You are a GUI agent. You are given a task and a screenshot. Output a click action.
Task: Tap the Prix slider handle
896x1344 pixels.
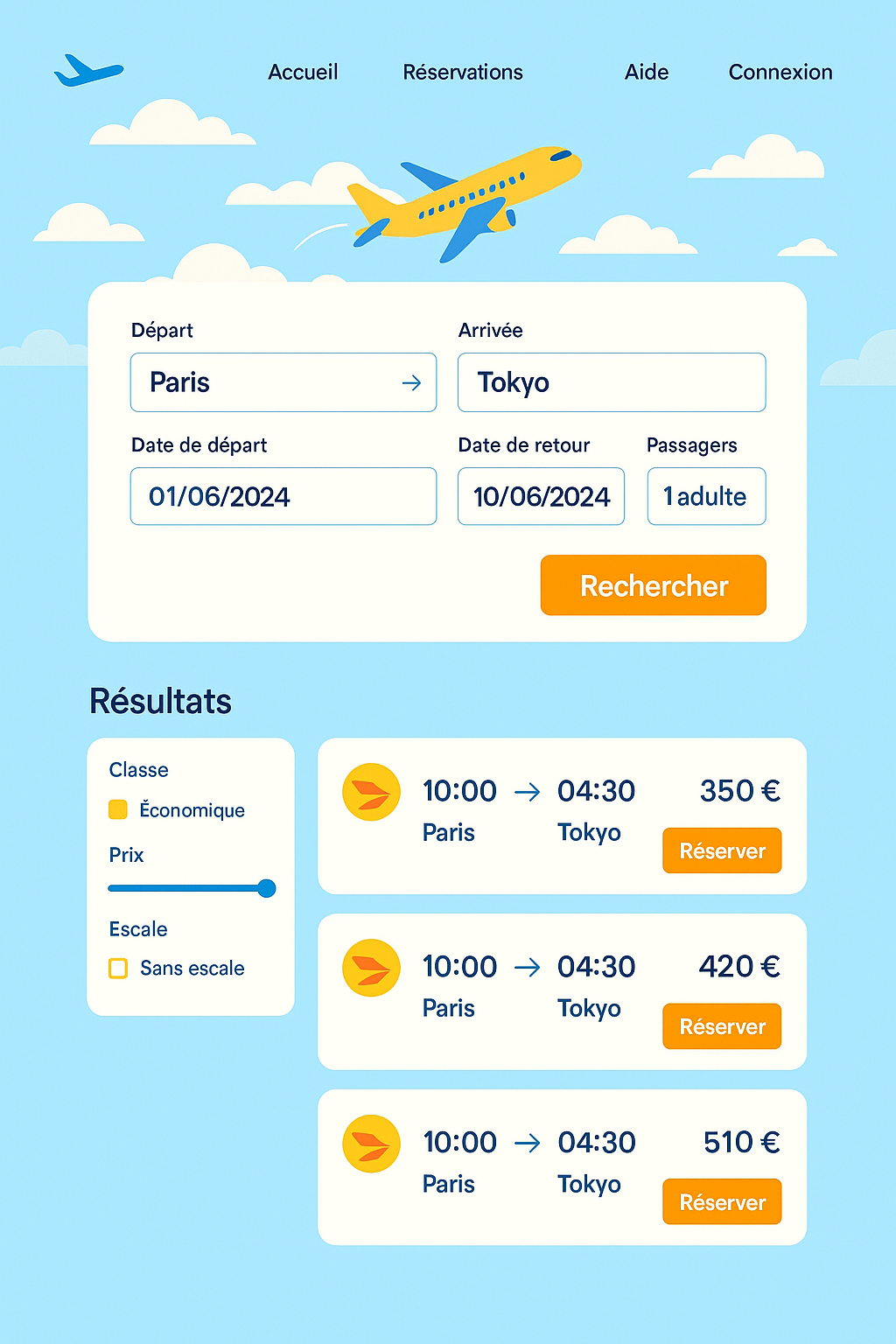(x=267, y=888)
